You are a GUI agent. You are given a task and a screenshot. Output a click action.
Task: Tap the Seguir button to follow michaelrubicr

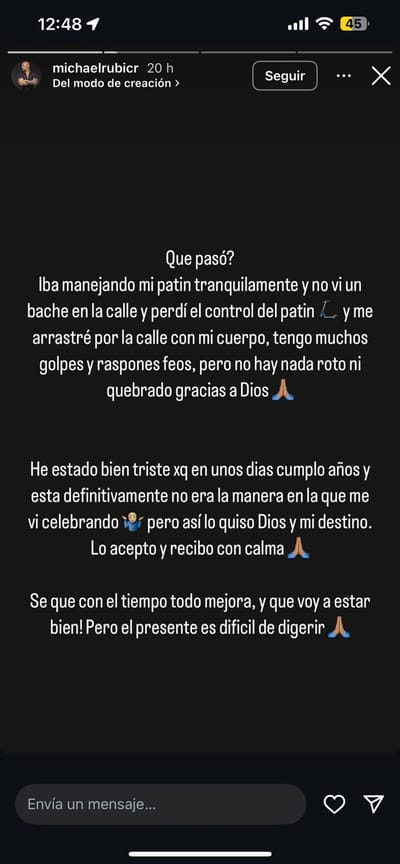(x=285, y=76)
